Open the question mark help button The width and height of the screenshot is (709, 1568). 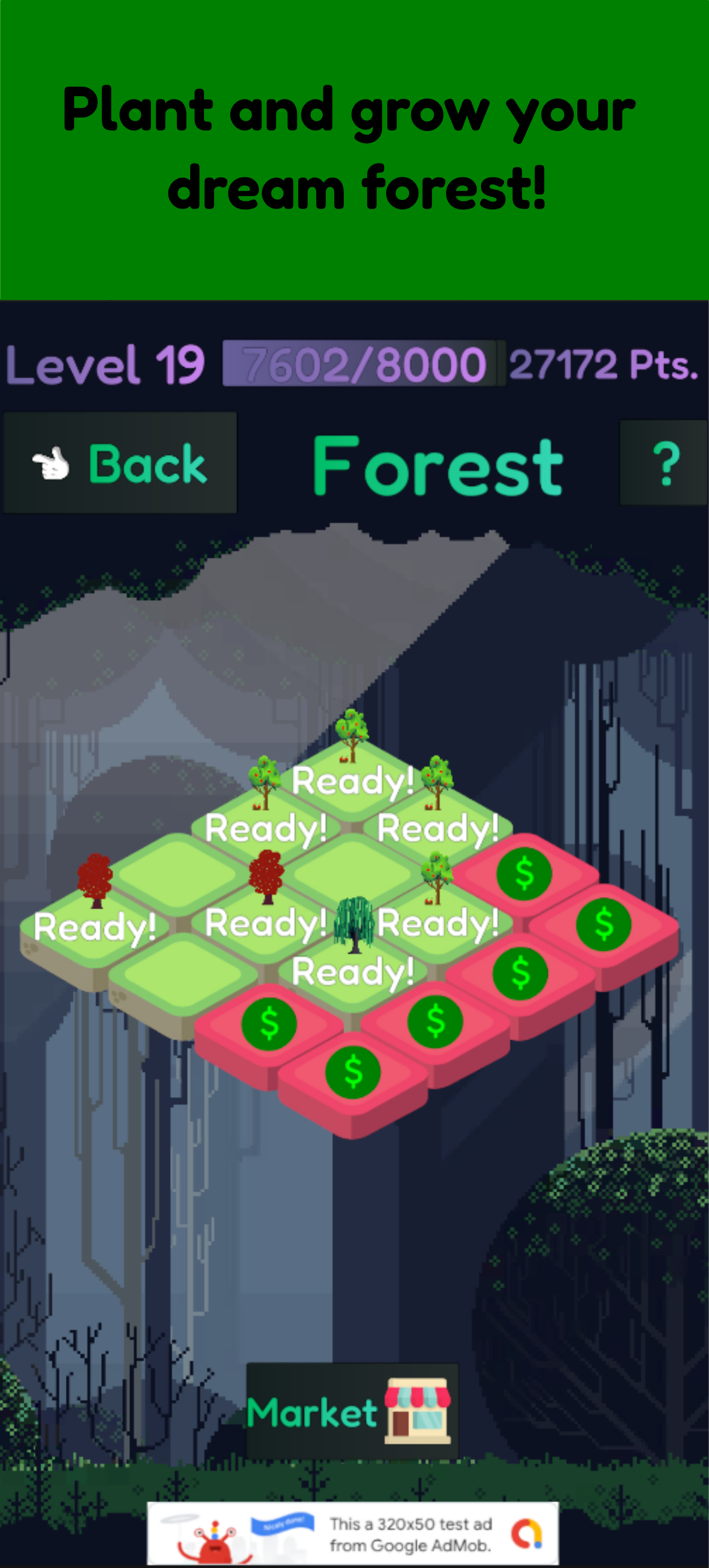pyautogui.click(x=664, y=463)
